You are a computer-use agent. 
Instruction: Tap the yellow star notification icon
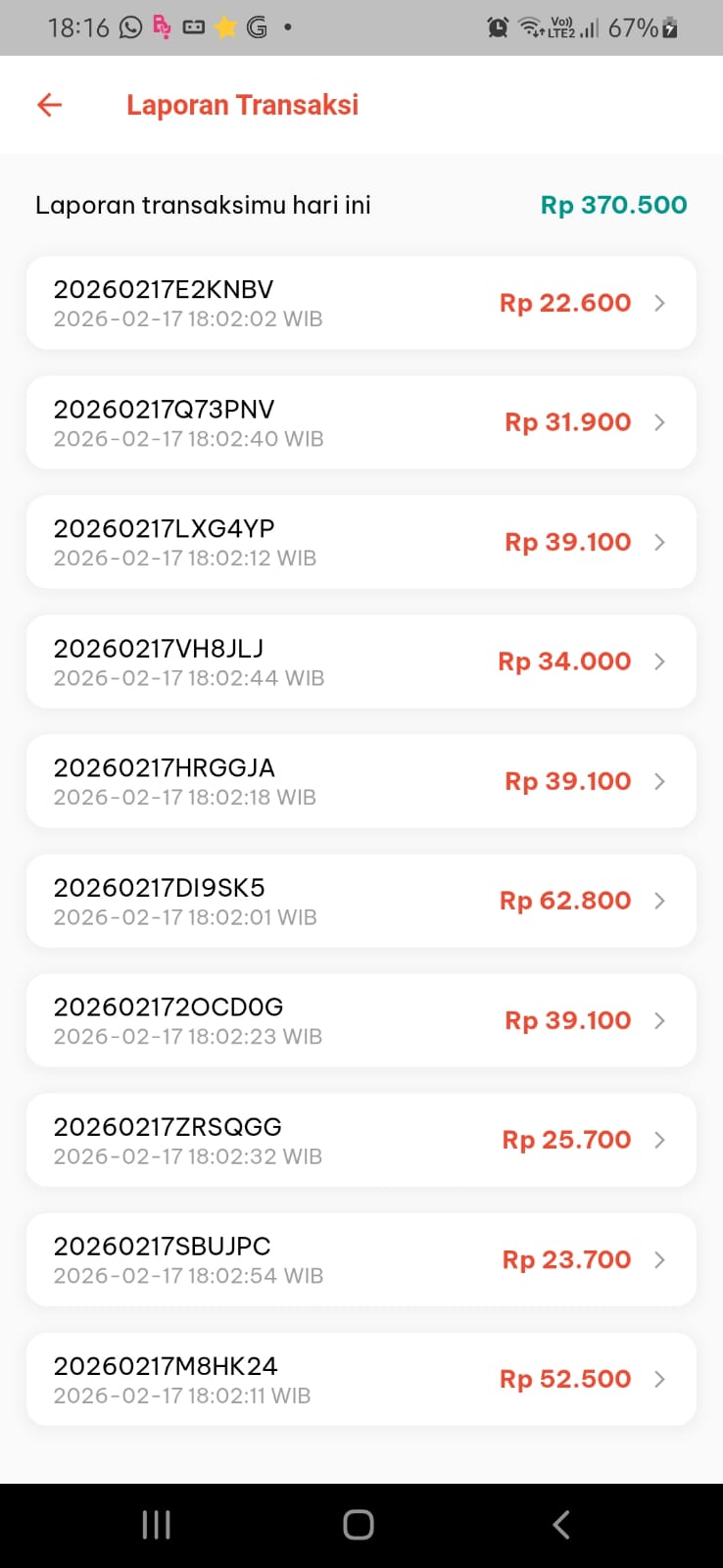[x=223, y=27]
